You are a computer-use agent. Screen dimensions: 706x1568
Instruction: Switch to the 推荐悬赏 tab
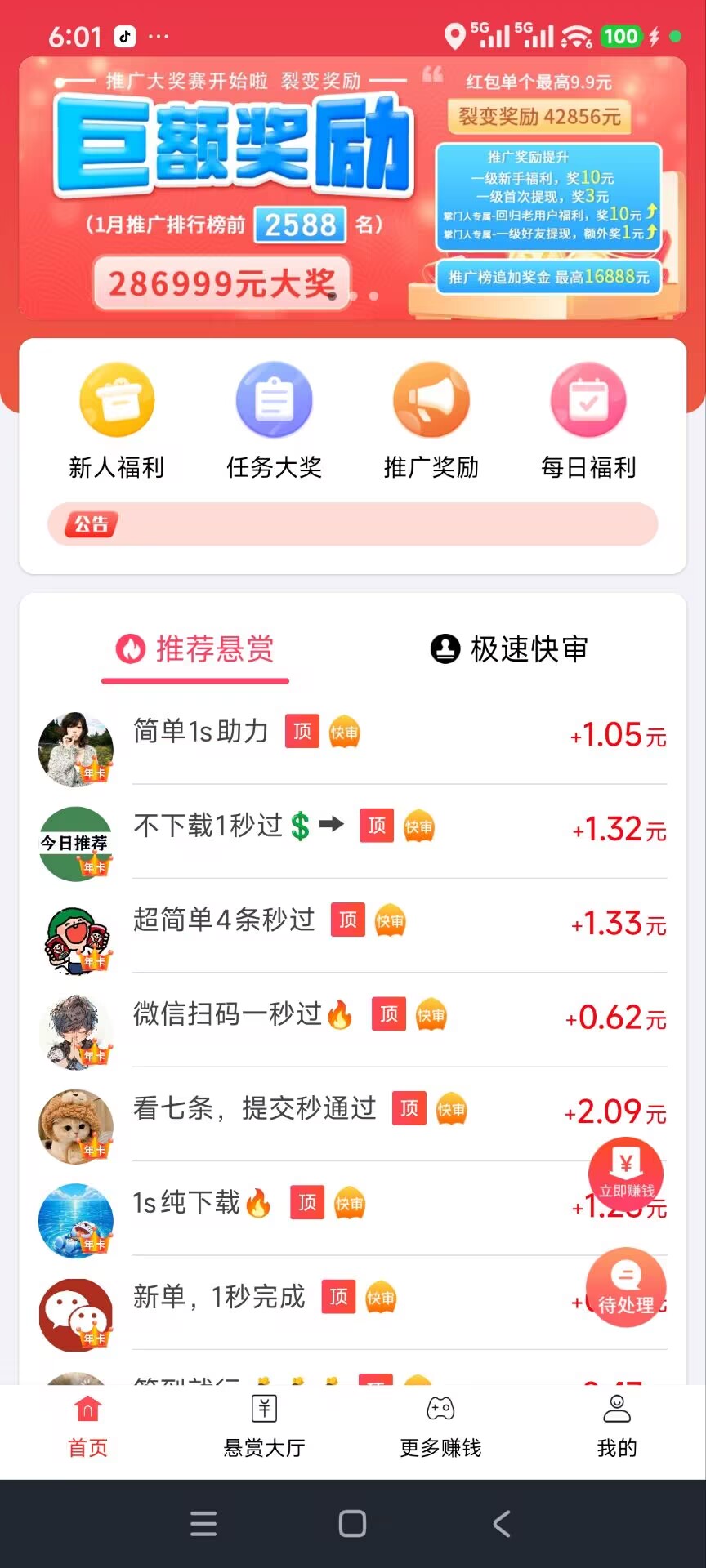point(196,649)
